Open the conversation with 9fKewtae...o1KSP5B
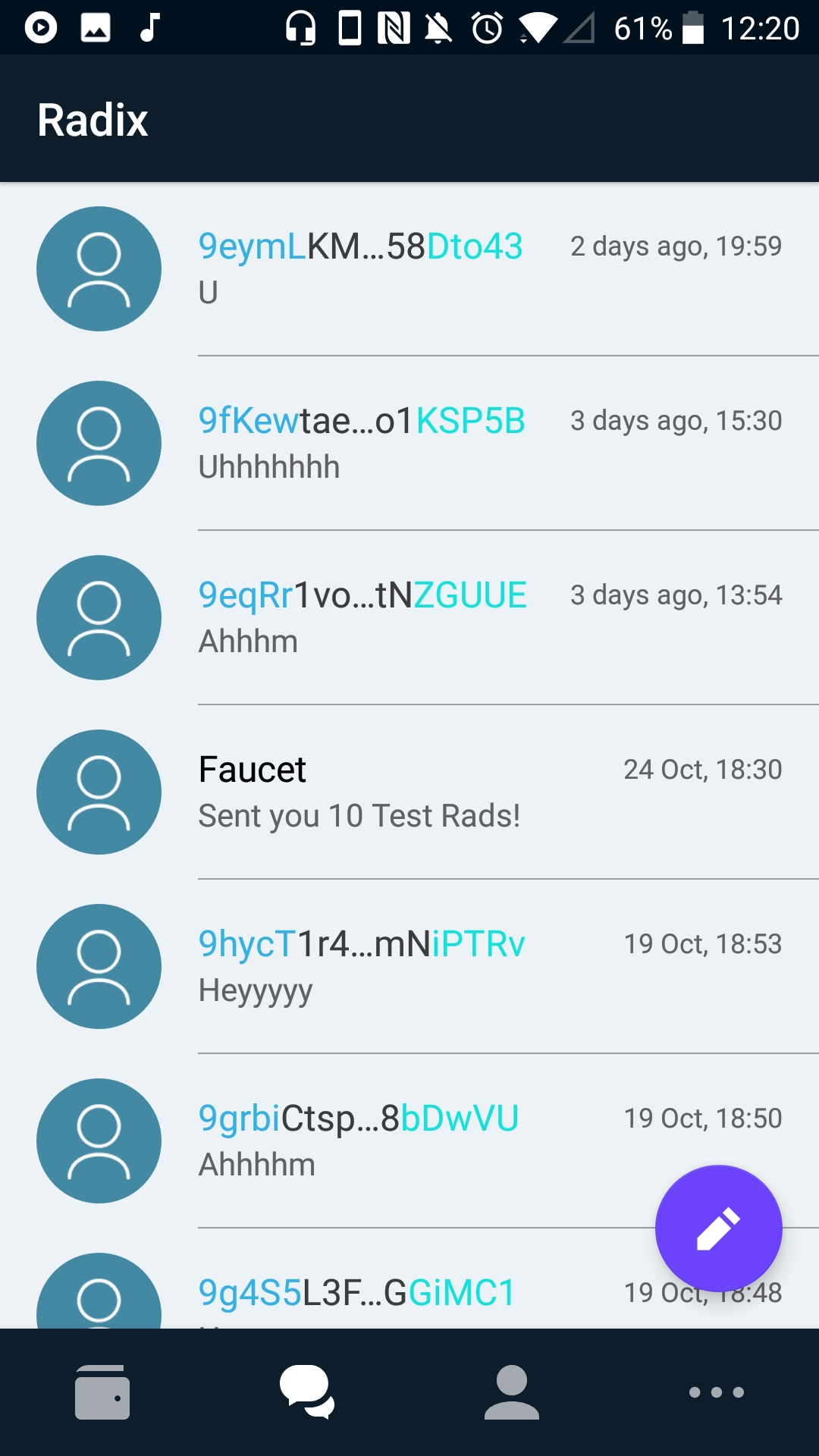 point(409,444)
